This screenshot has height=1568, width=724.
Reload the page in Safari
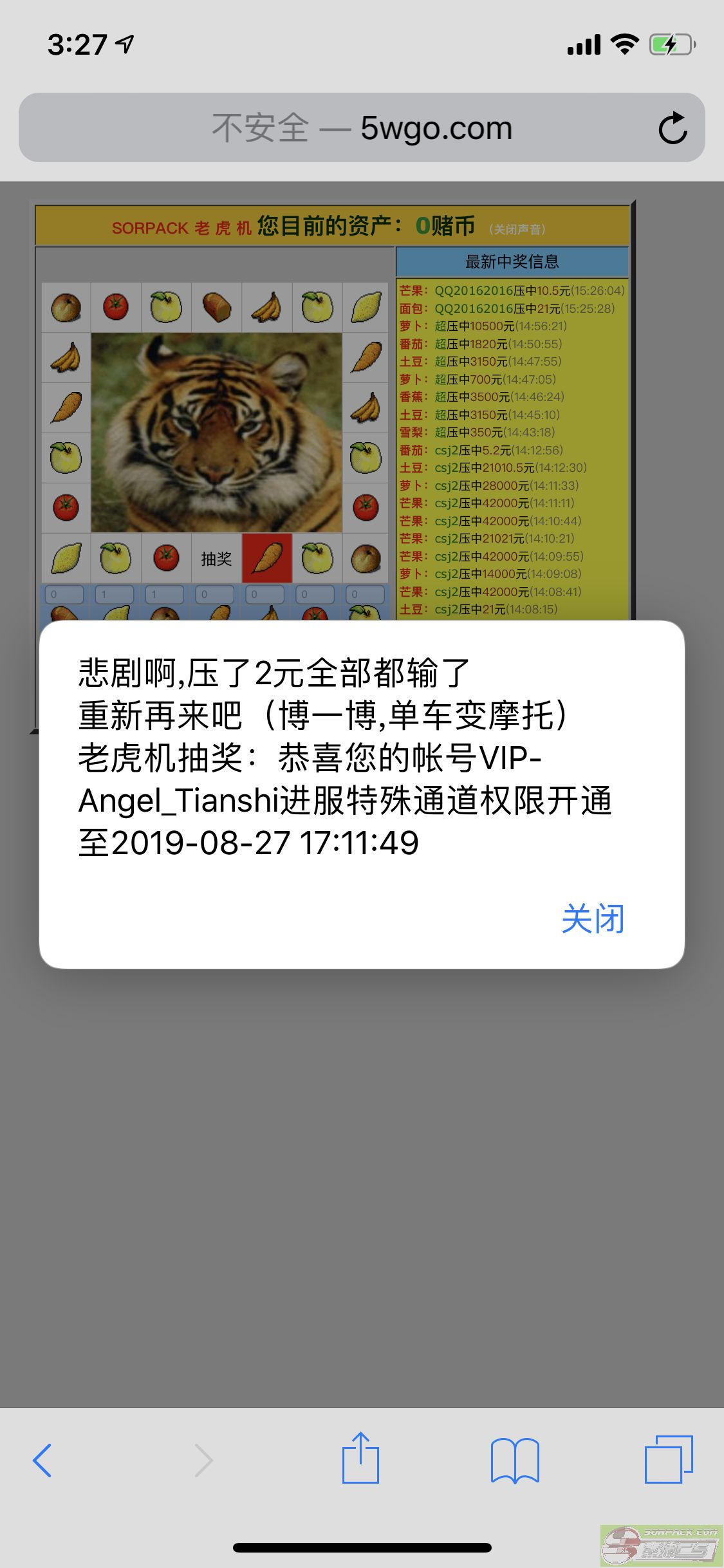point(673,128)
